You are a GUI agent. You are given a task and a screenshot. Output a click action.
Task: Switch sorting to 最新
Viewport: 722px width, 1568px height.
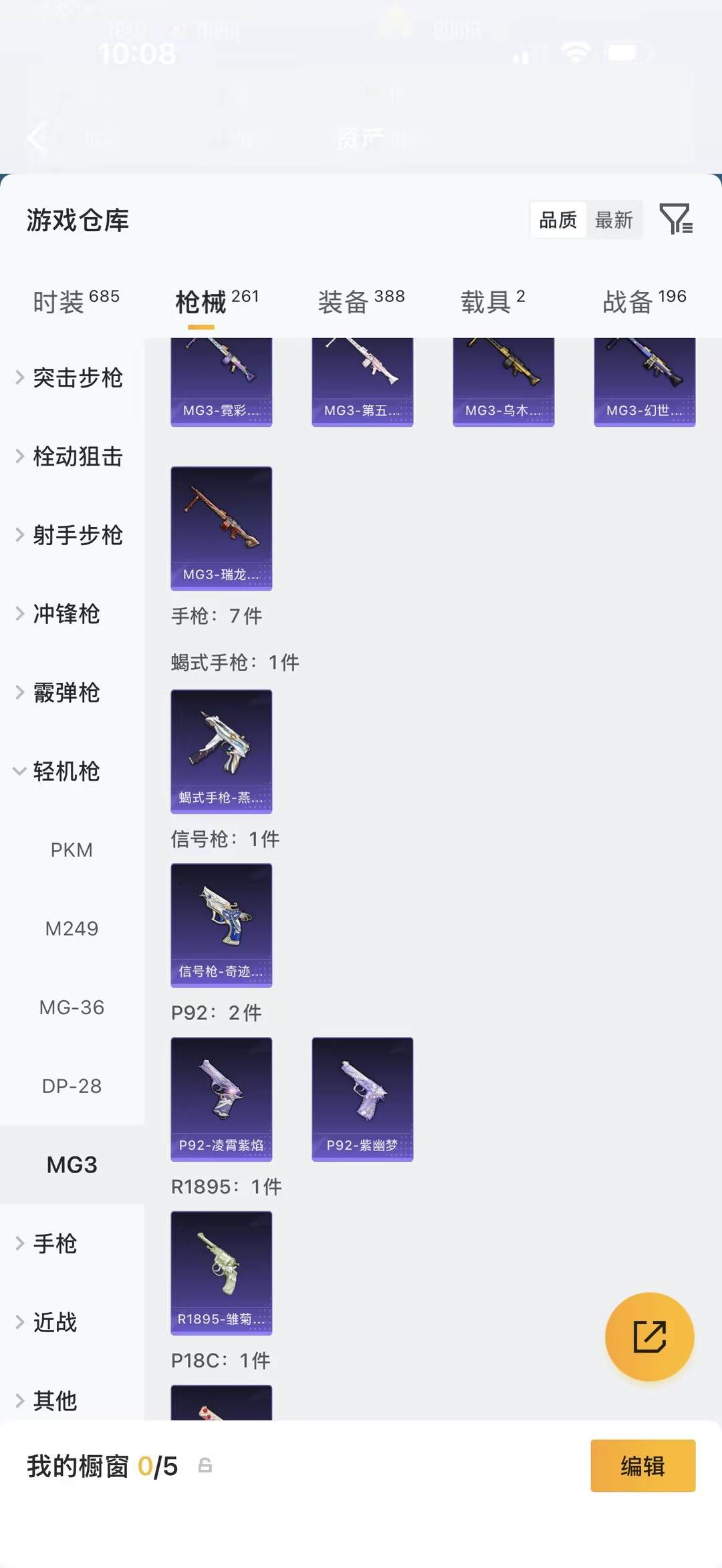614,220
